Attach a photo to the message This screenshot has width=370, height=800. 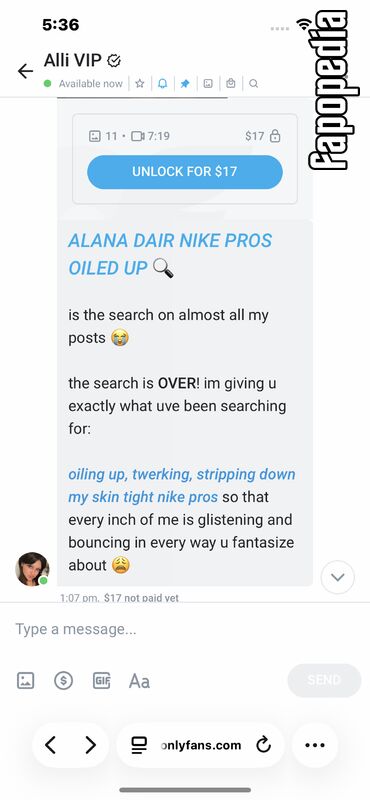(26, 681)
